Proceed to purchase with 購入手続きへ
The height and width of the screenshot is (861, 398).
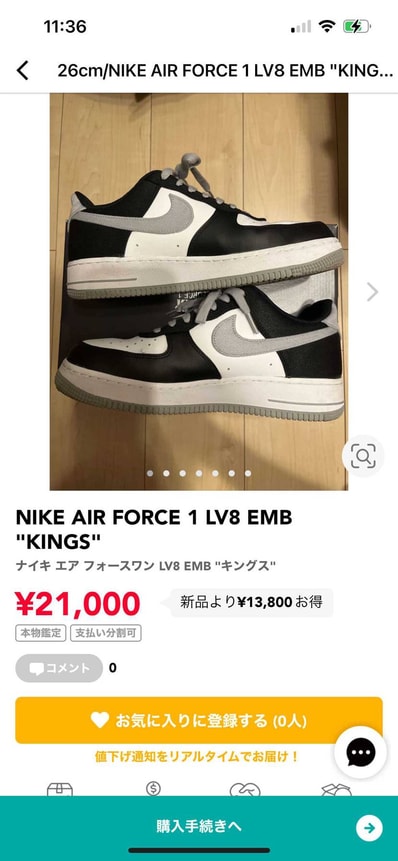[199, 826]
